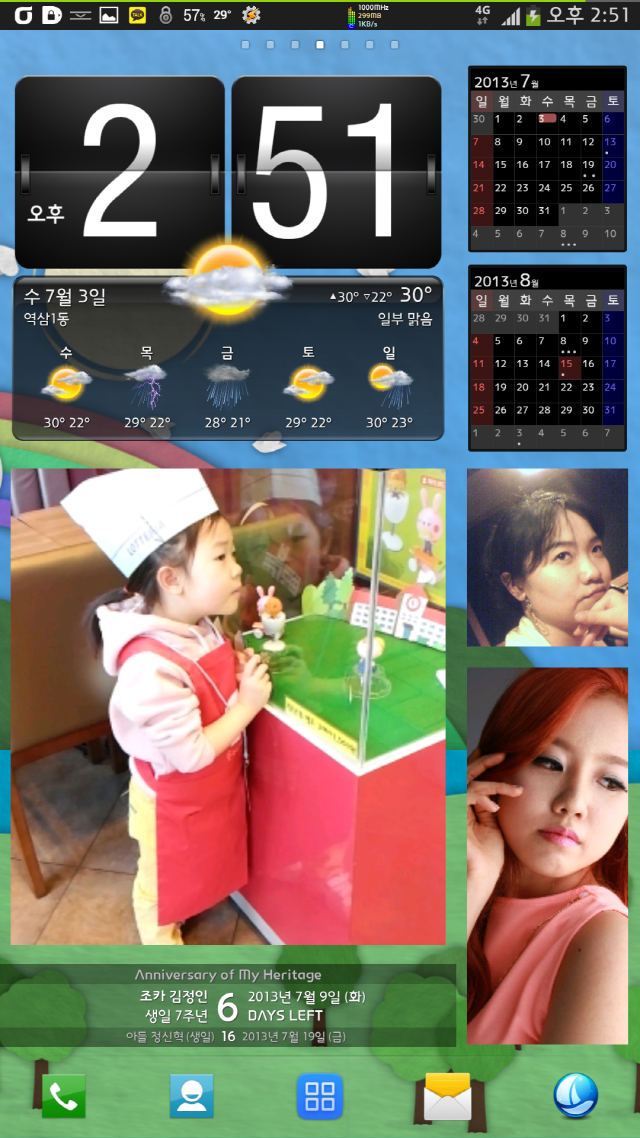
Task: Open the app drawer grid icon
Action: click(320, 1096)
